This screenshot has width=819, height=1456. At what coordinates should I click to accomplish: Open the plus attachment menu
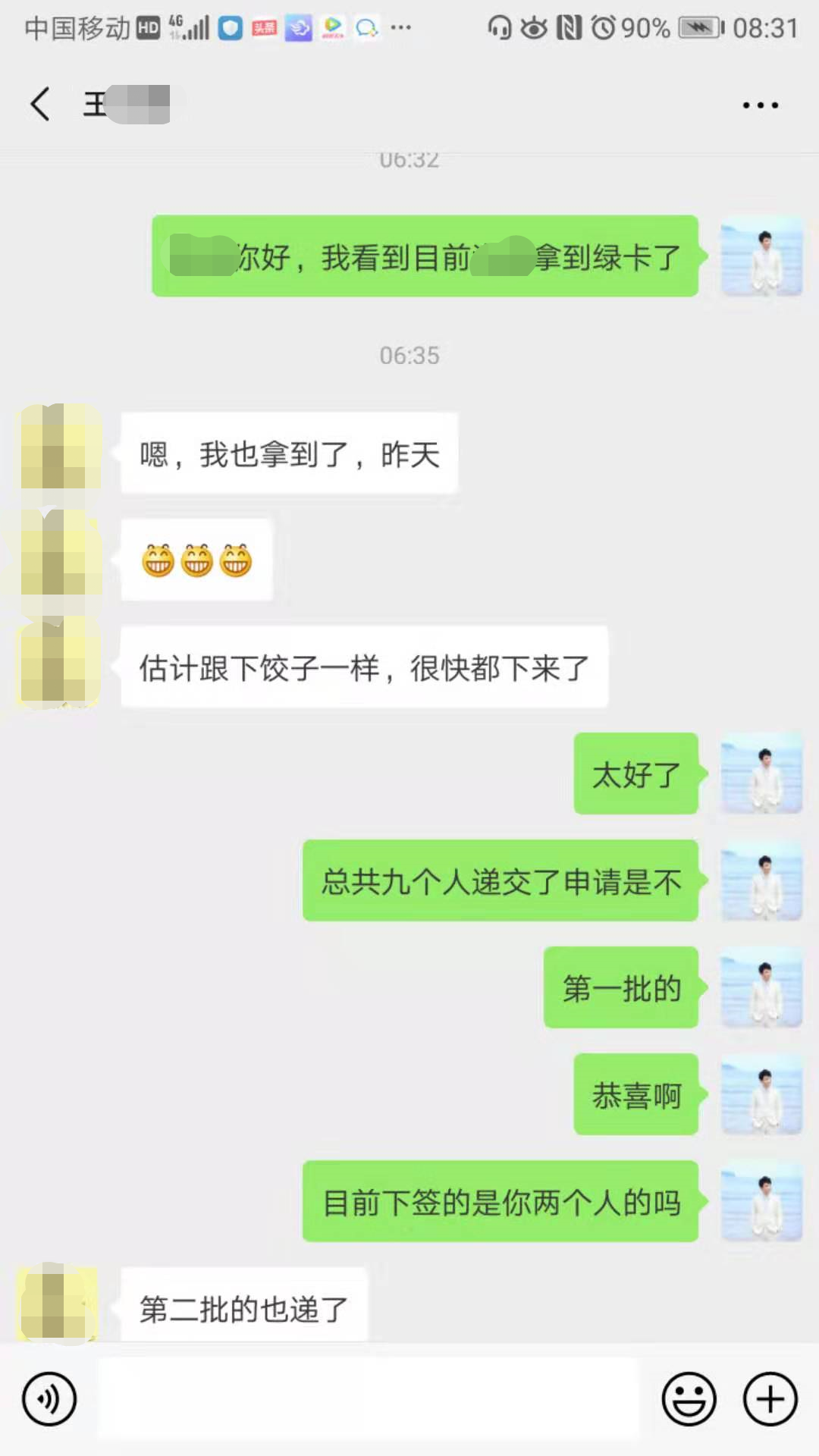point(770,1399)
